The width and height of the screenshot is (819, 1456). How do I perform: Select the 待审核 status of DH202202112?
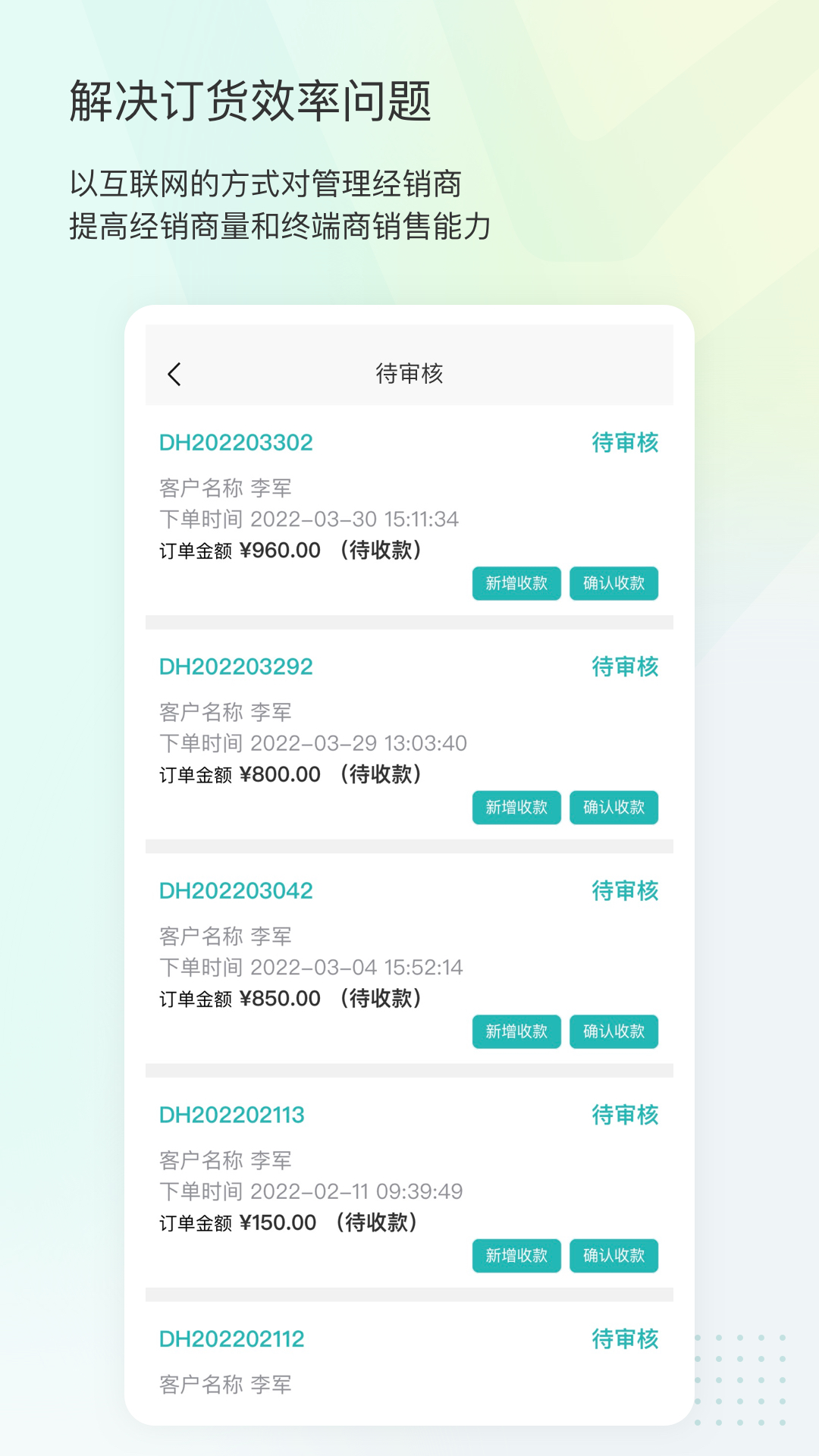(x=625, y=1339)
